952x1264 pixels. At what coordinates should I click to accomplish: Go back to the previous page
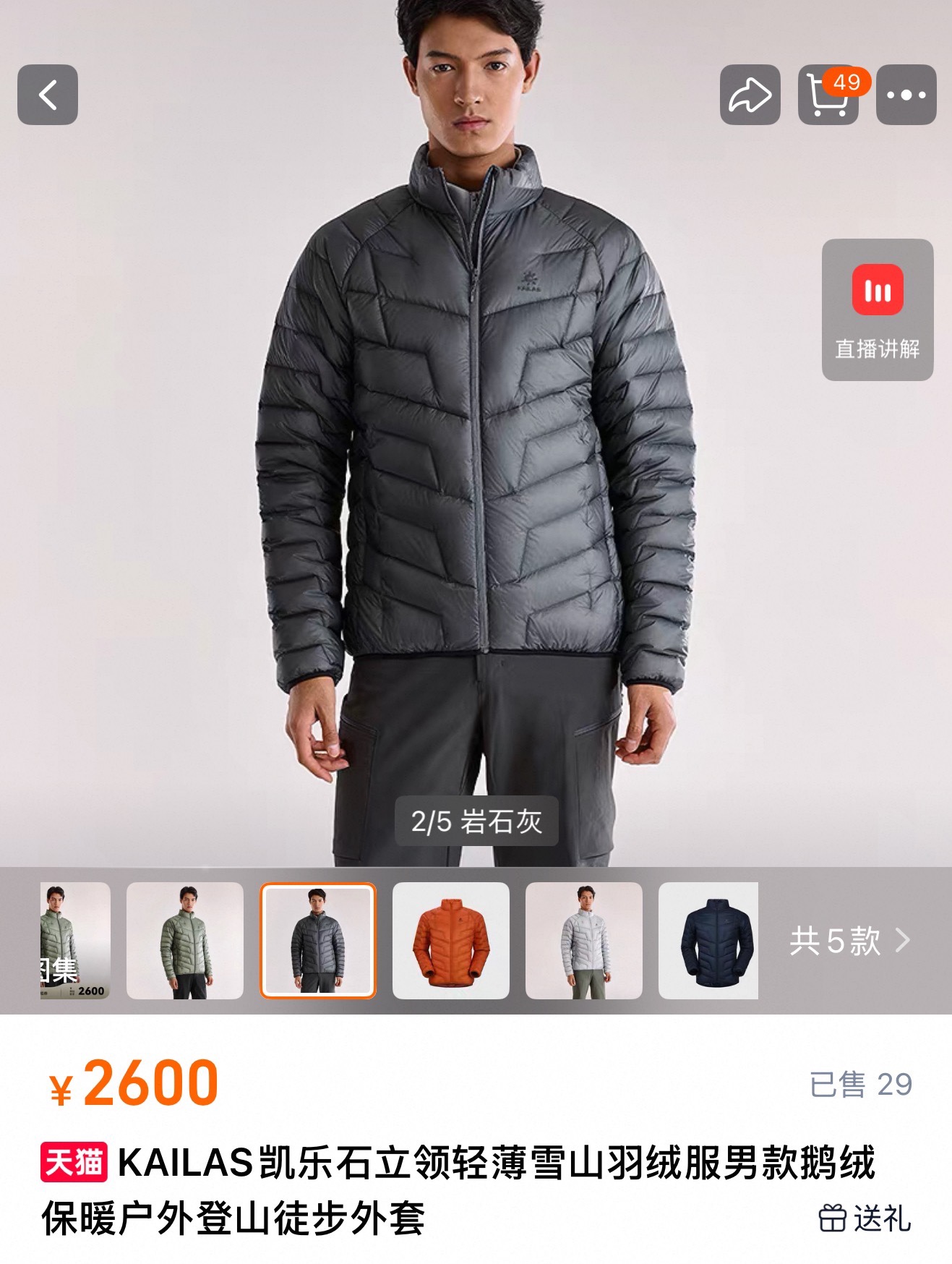48,95
